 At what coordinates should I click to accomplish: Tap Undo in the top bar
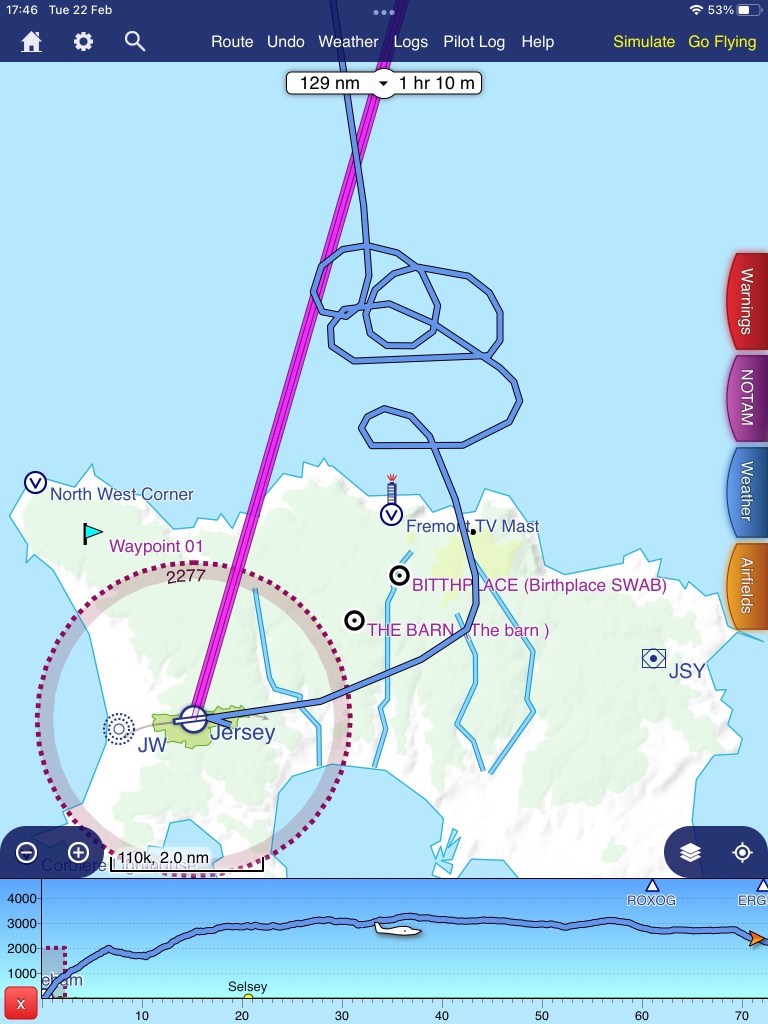(x=286, y=42)
